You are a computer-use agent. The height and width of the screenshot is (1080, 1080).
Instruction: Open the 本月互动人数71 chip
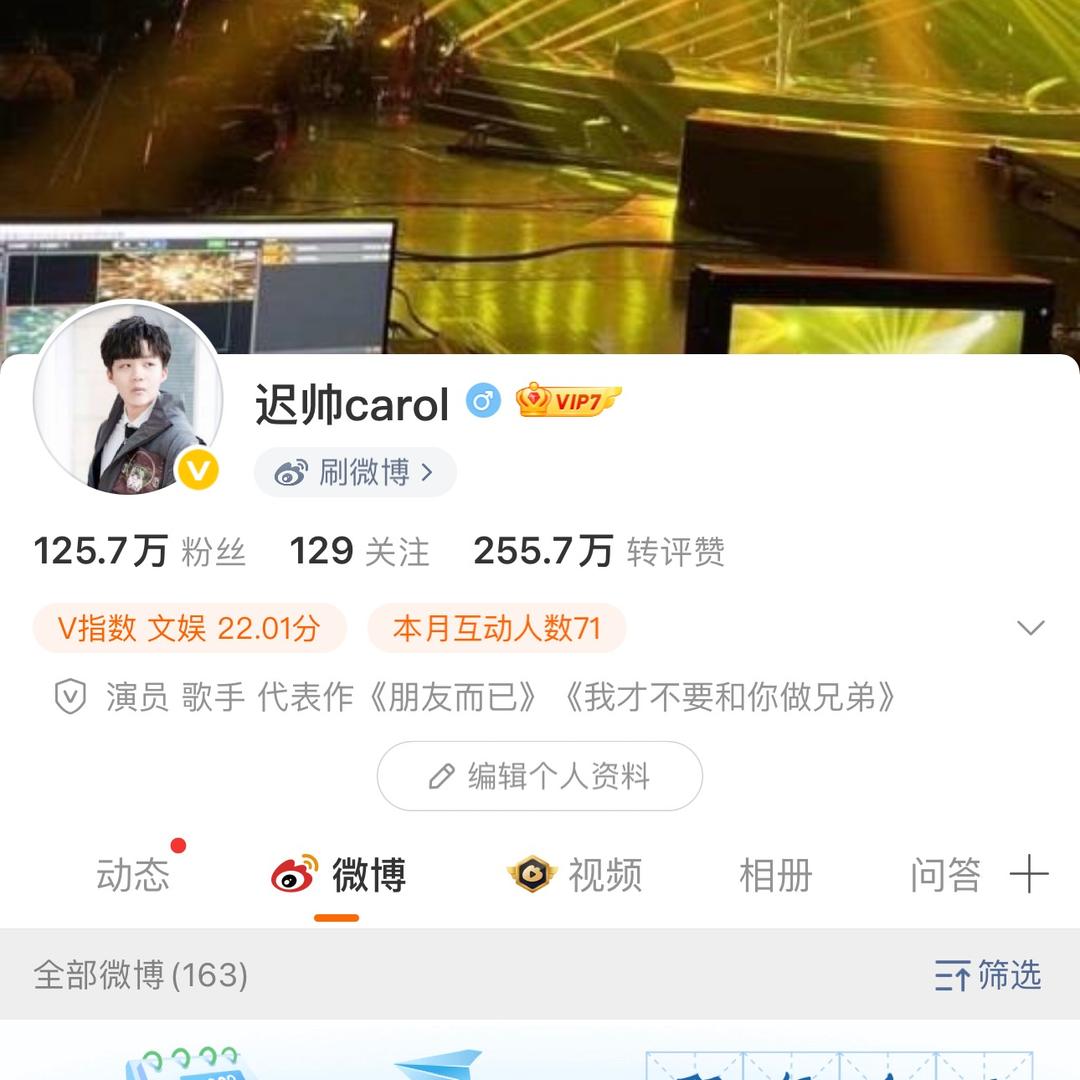pos(497,628)
